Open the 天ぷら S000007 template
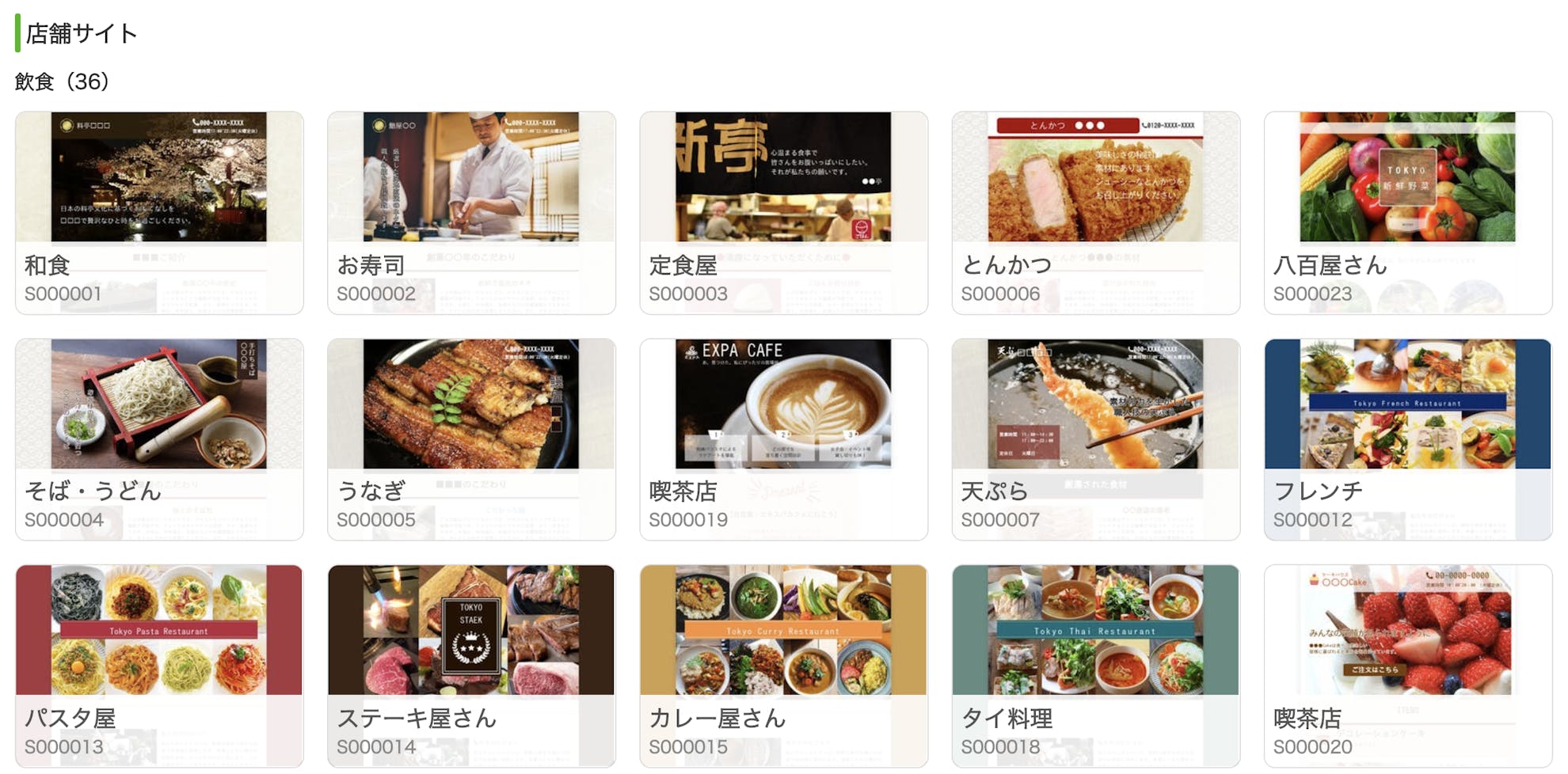This screenshot has width=1568, height=774. coord(1095,439)
